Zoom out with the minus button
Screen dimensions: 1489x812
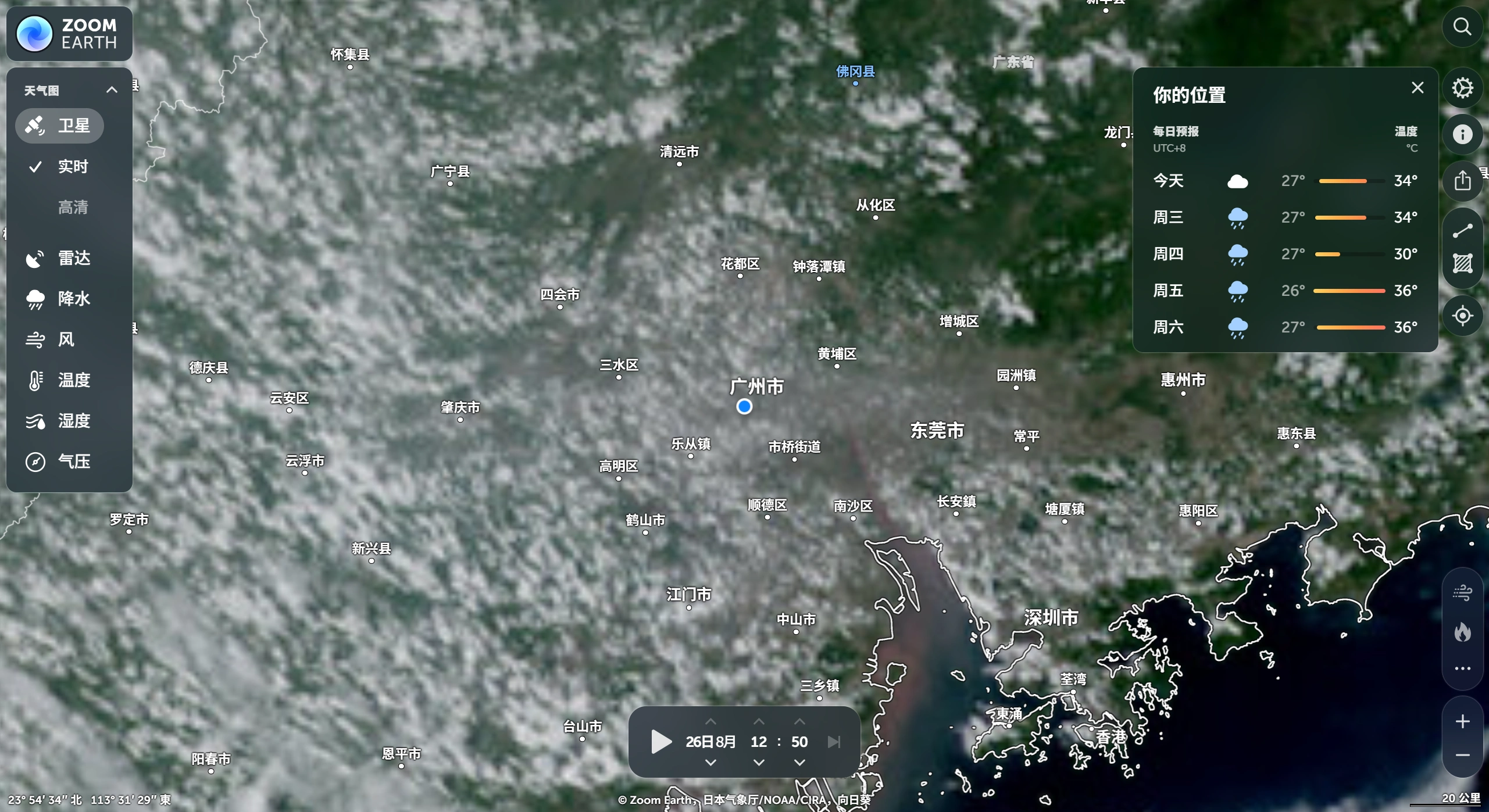click(1462, 755)
